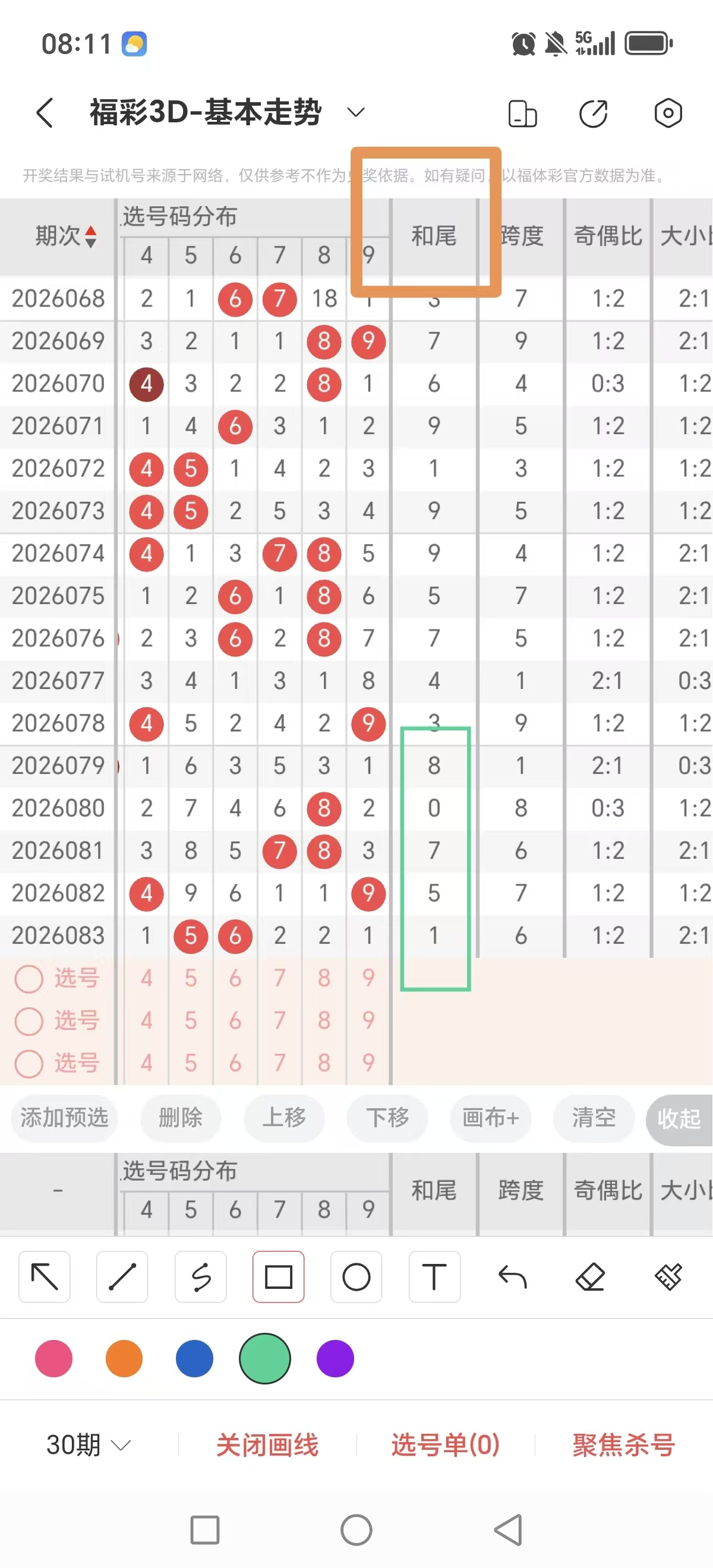Select the arrow annotation tool
Screen dimensions: 713x1568
(44, 1278)
